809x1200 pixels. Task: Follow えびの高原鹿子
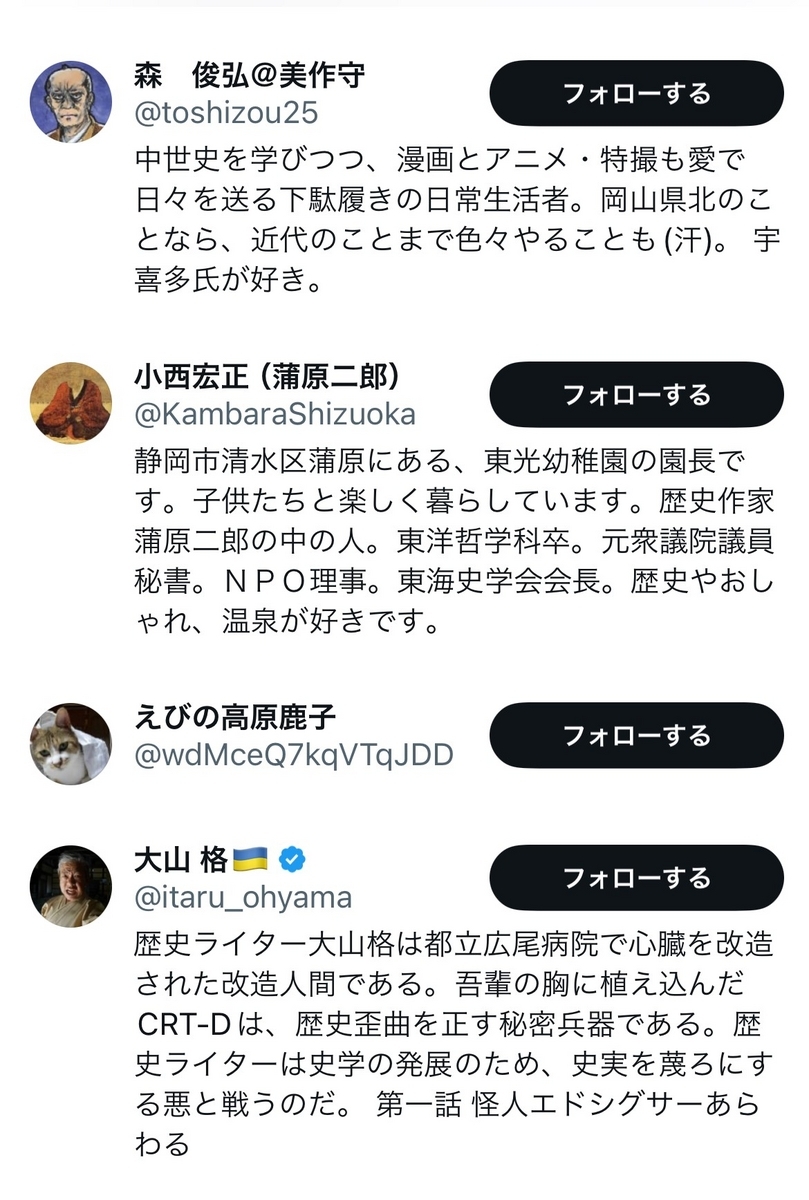click(636, 736)
